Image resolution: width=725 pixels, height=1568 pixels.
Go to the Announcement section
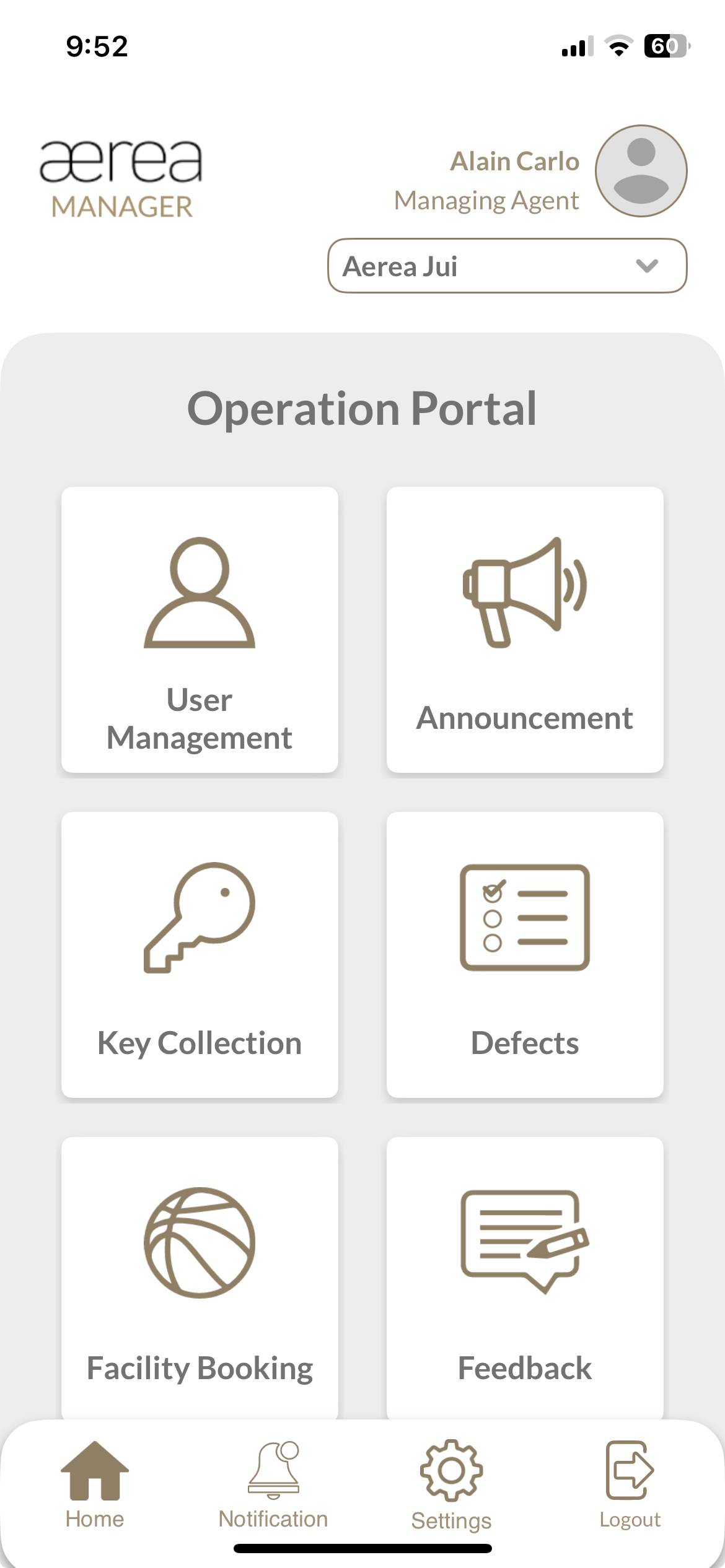pos(525,629)
